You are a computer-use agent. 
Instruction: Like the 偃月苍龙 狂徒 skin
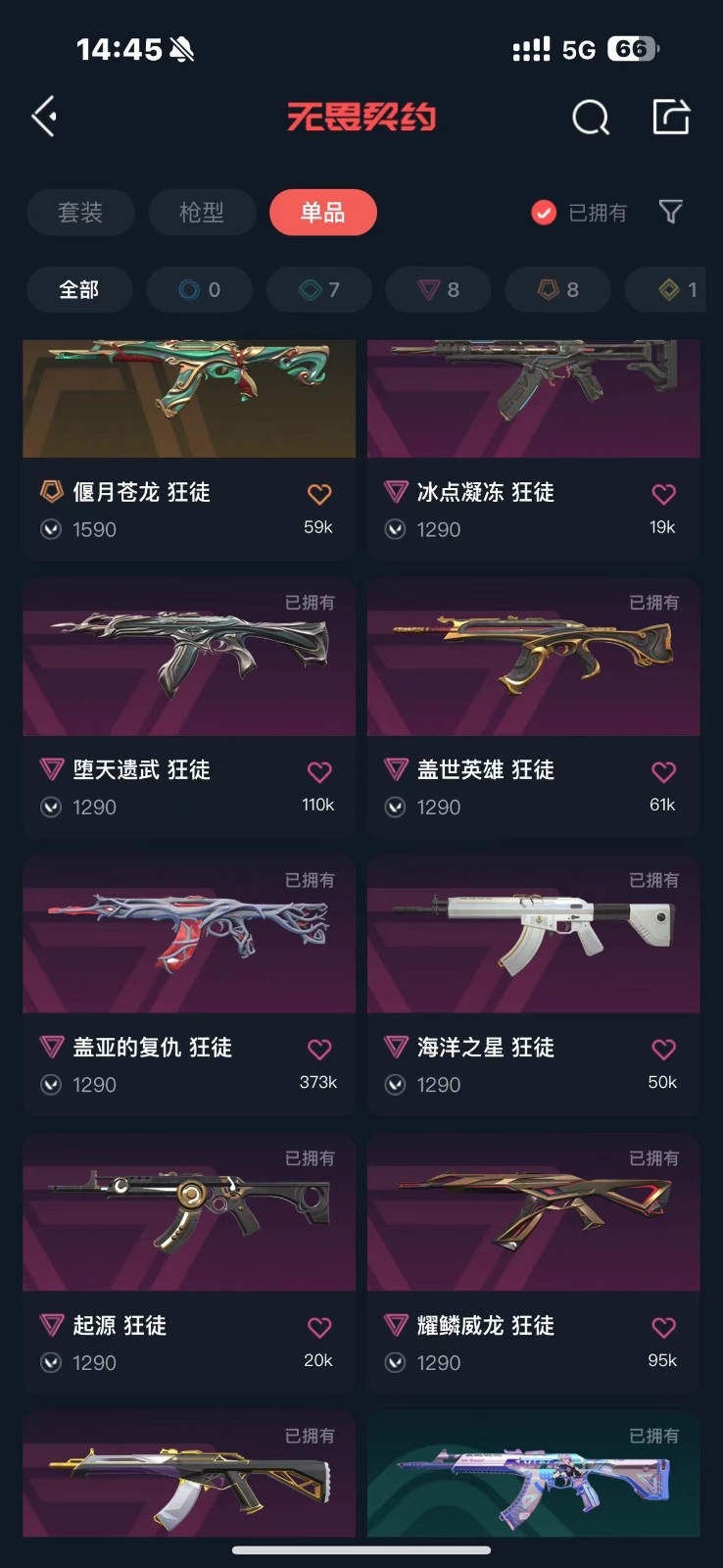(x=319, y=494)
